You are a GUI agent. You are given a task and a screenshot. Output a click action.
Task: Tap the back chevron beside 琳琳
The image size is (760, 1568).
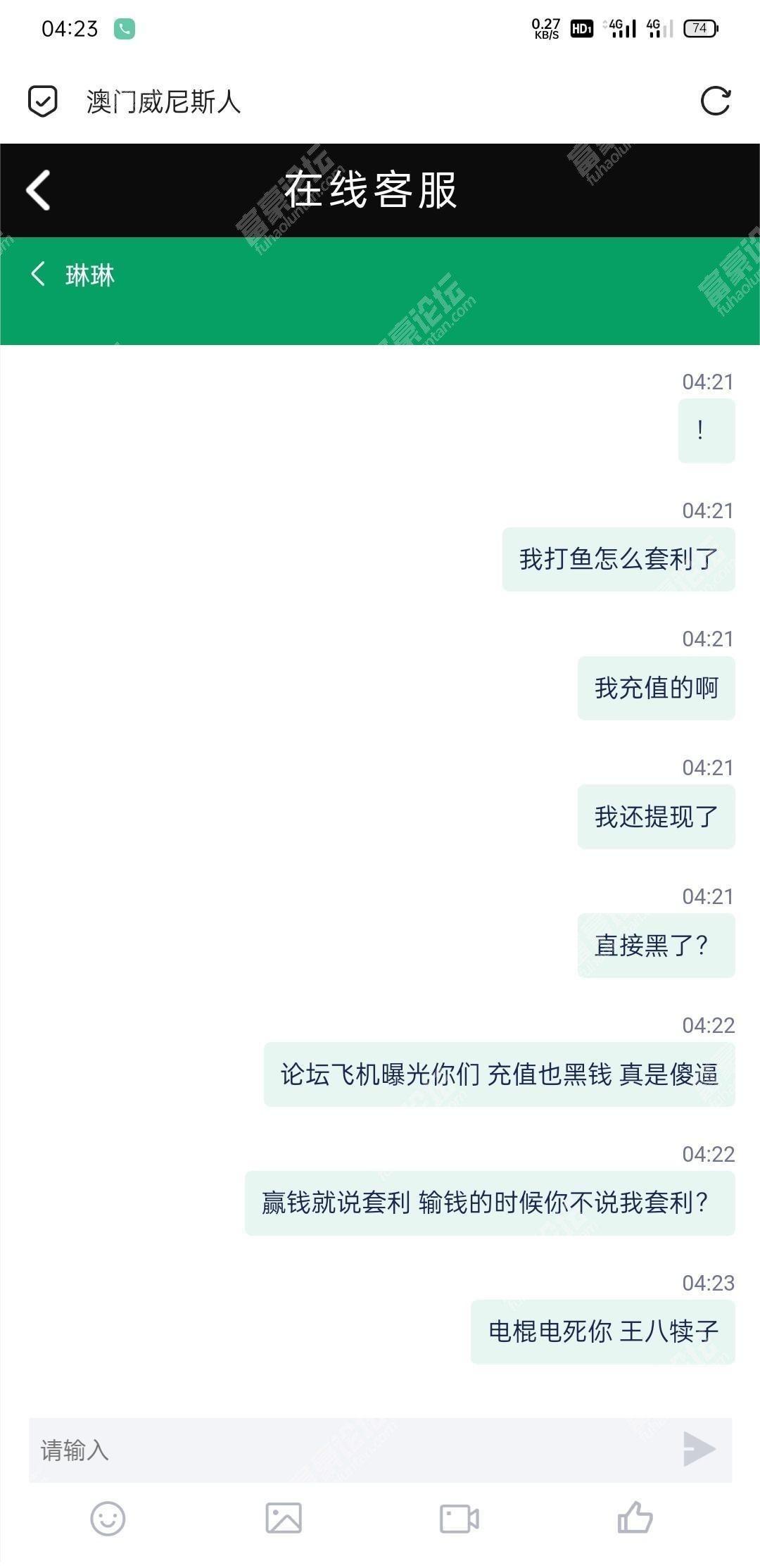tap(38, 274)
